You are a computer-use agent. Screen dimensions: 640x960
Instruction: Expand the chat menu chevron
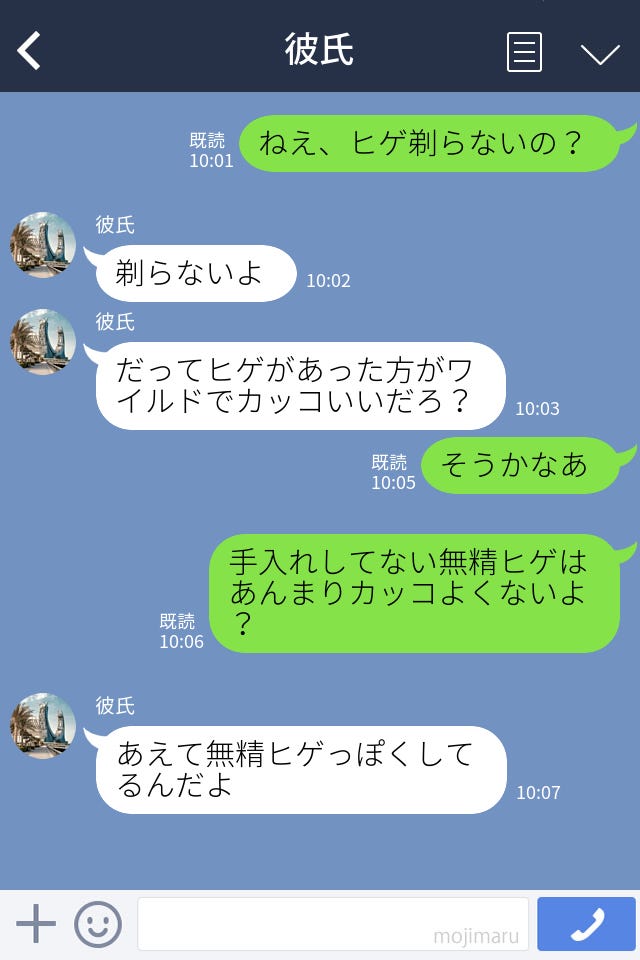pos(600,54)
